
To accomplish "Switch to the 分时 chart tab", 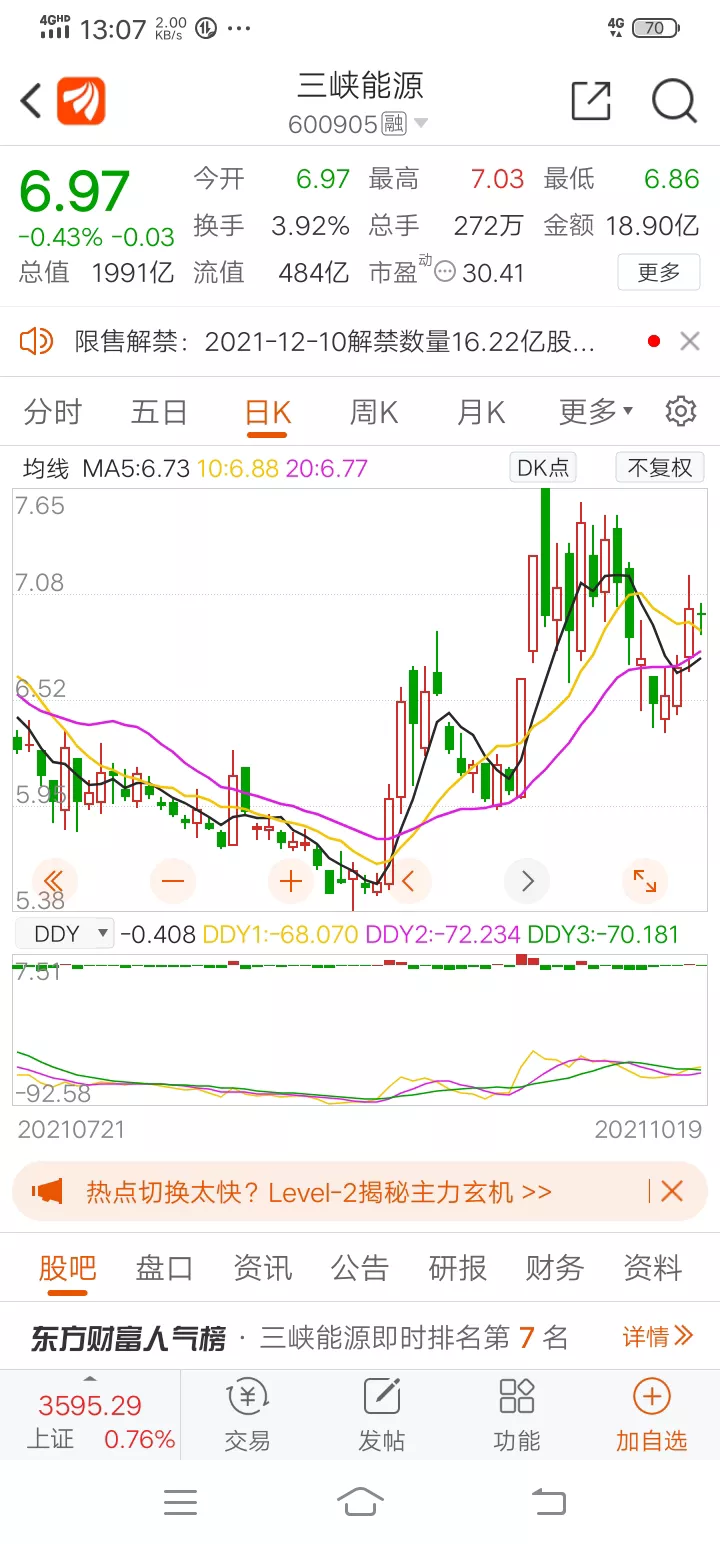I will (x=53, y=412).
